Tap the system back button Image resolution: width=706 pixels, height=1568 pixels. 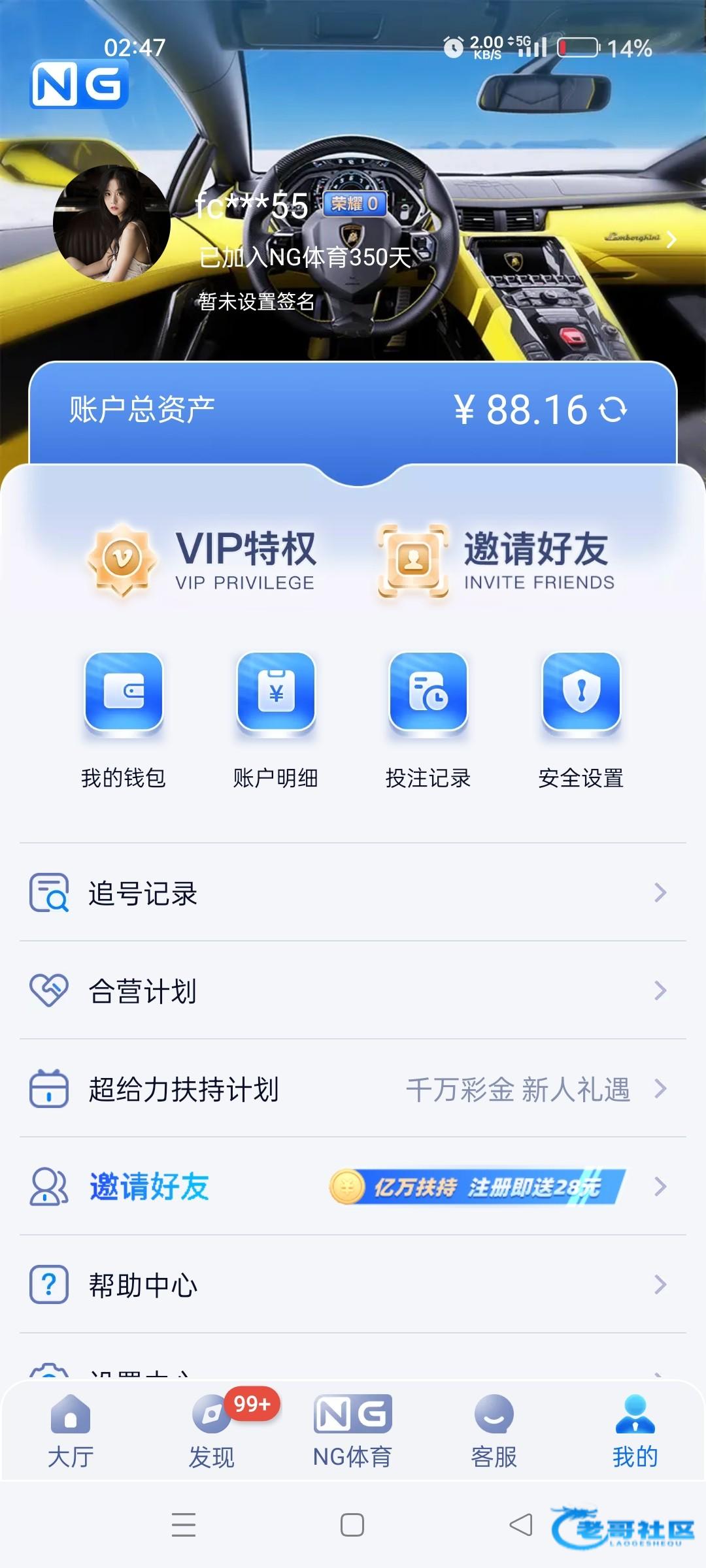[521, 1525]
